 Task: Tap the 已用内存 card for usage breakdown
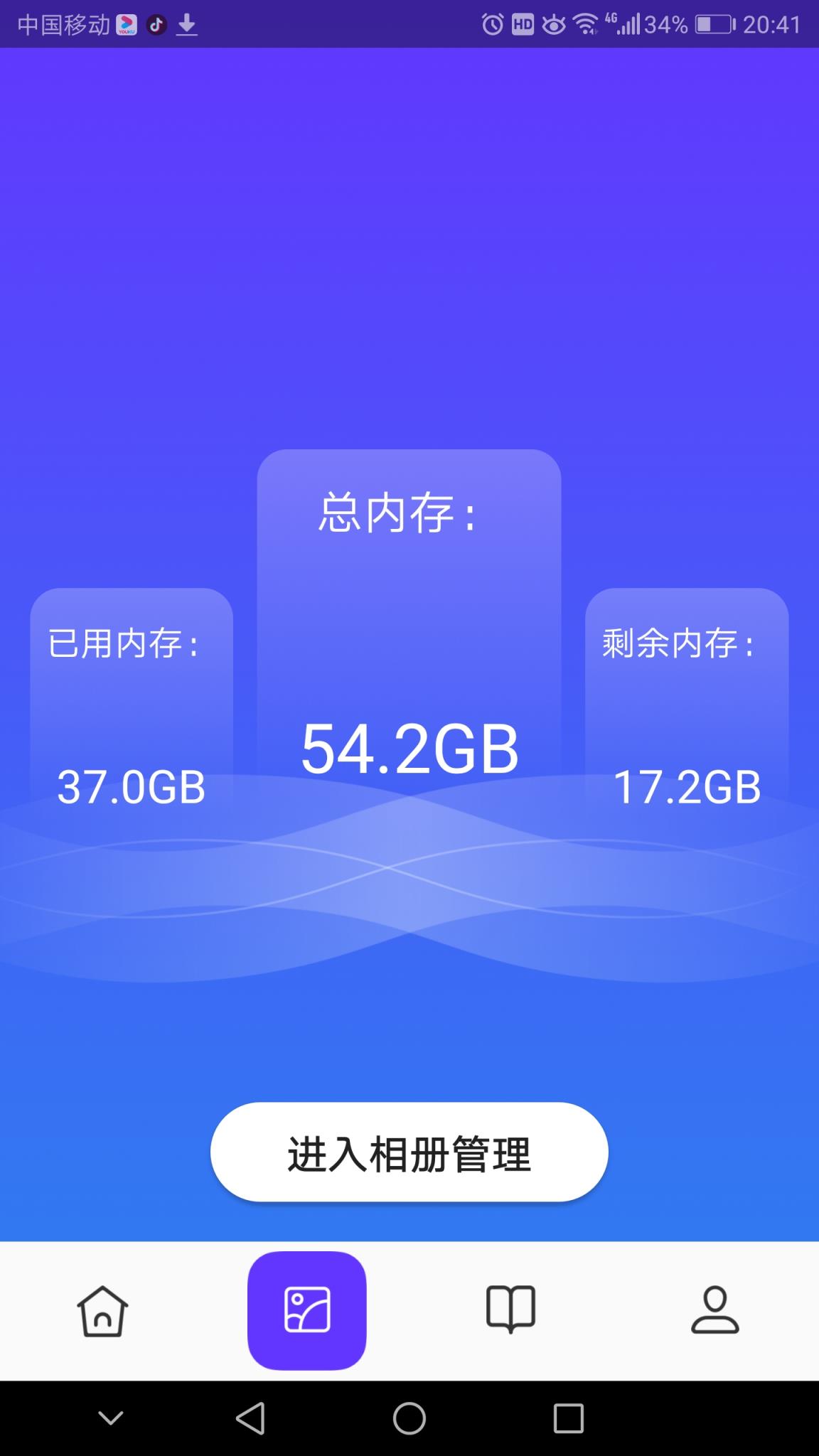(132, 711)
